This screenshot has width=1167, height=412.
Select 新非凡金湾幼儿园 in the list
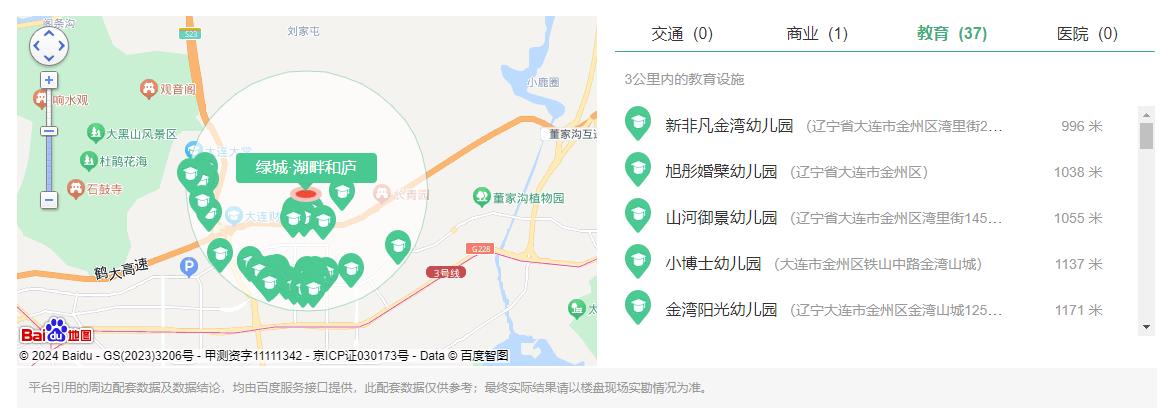729,126
